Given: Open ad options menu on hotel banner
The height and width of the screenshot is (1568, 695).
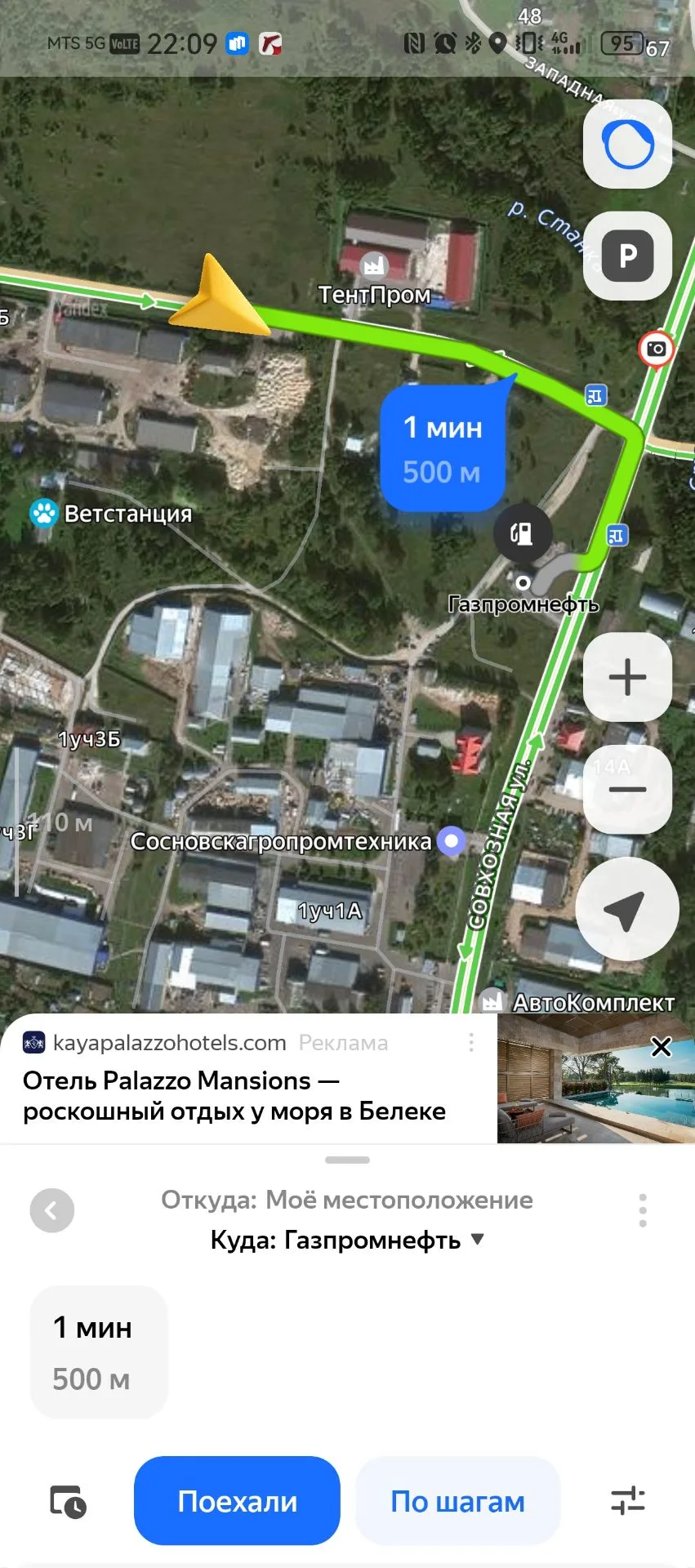Looking at the screenshot, I should click(471, 1043).
